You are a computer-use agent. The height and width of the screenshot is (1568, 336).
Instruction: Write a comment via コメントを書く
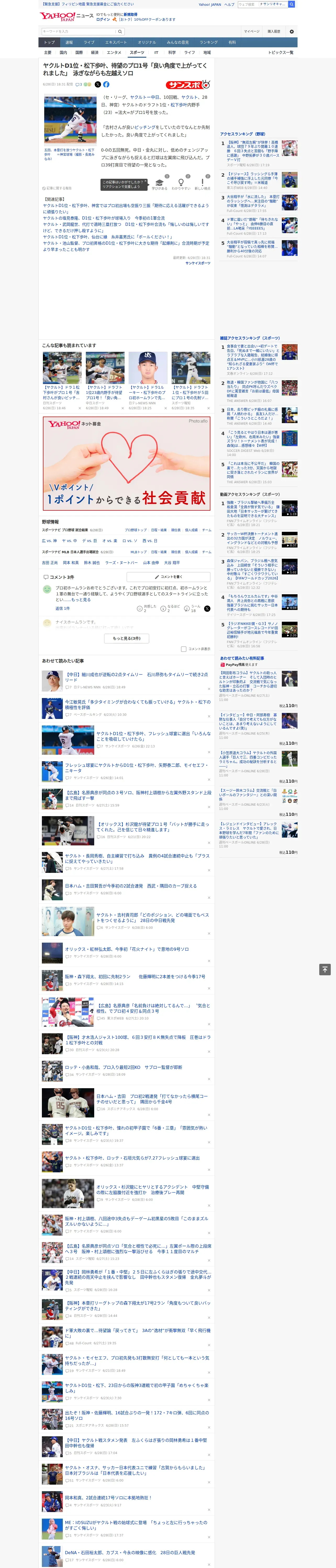click(168, 577)
